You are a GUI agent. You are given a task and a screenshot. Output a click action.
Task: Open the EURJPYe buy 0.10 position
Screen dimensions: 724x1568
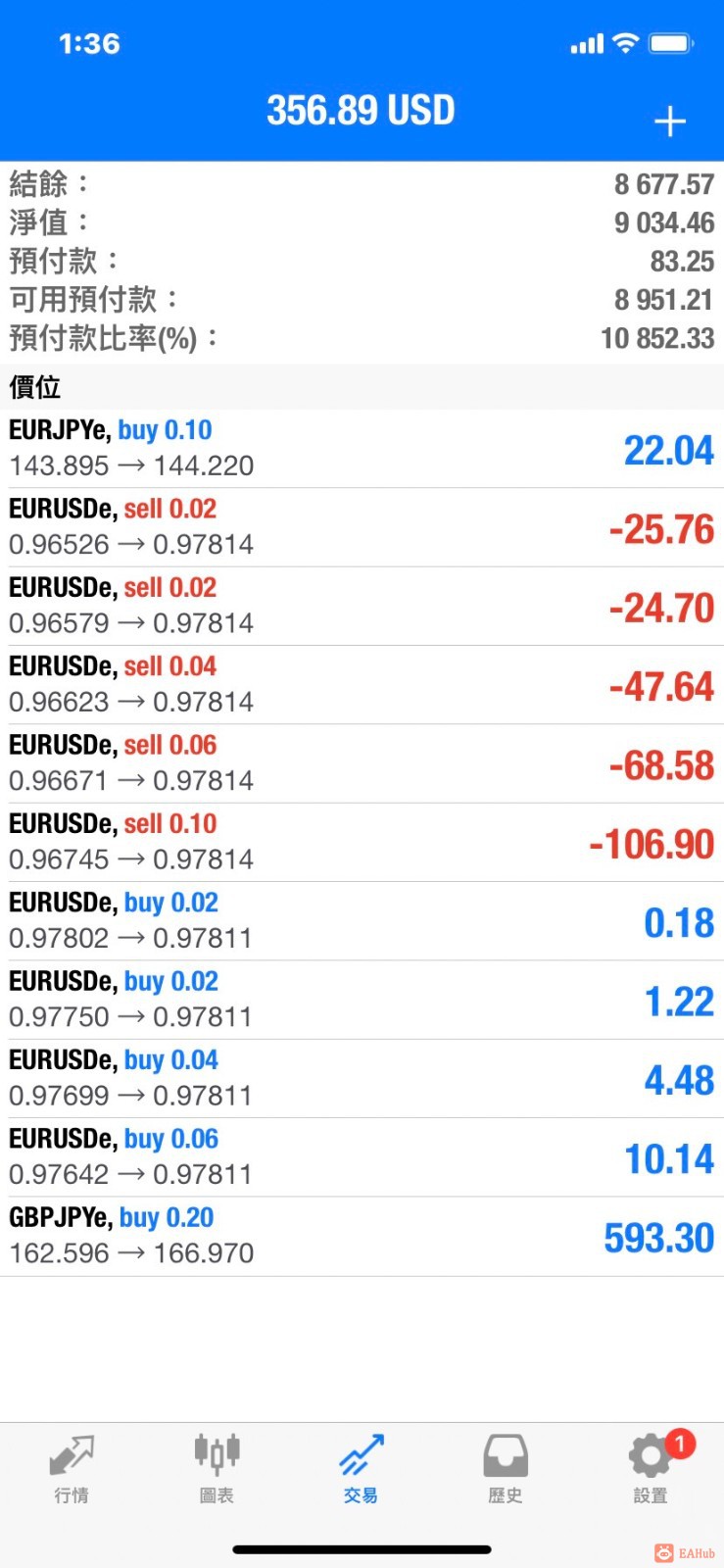pyautogui.click(x=362, y=449)
